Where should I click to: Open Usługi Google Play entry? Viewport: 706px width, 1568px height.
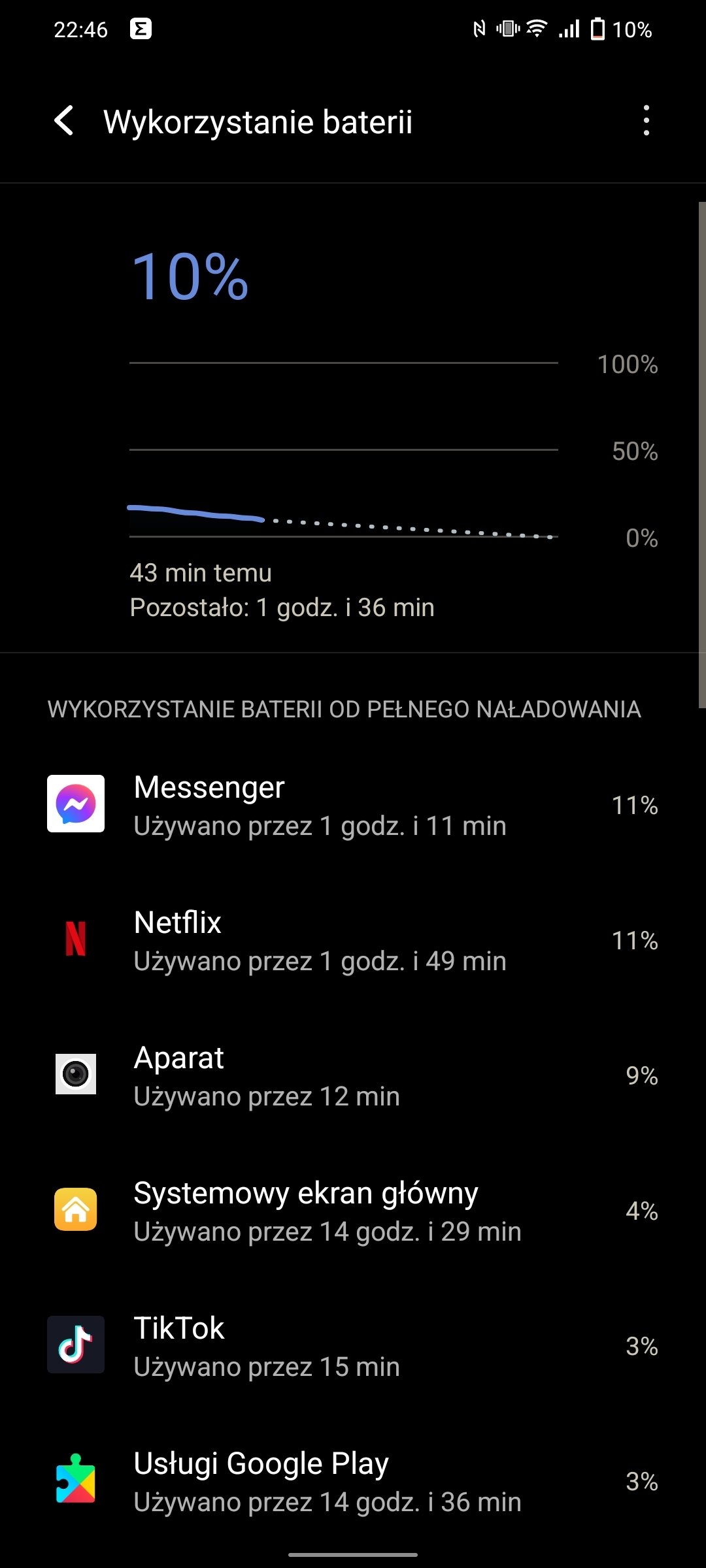click(353, 1481)
